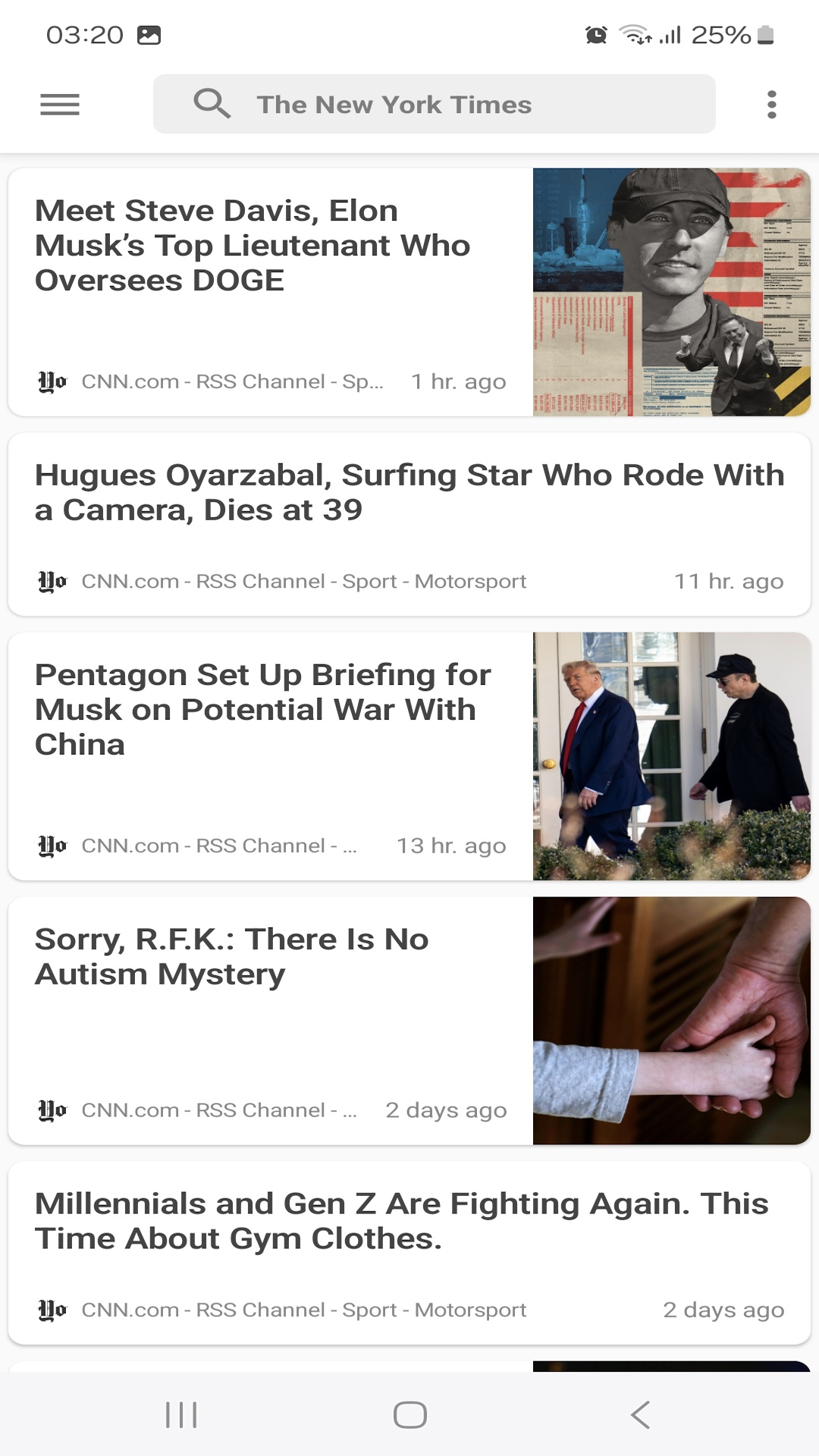Open the navigation drawer menu
Viewport: 819px width, 1456px height.
pos(59,104)
